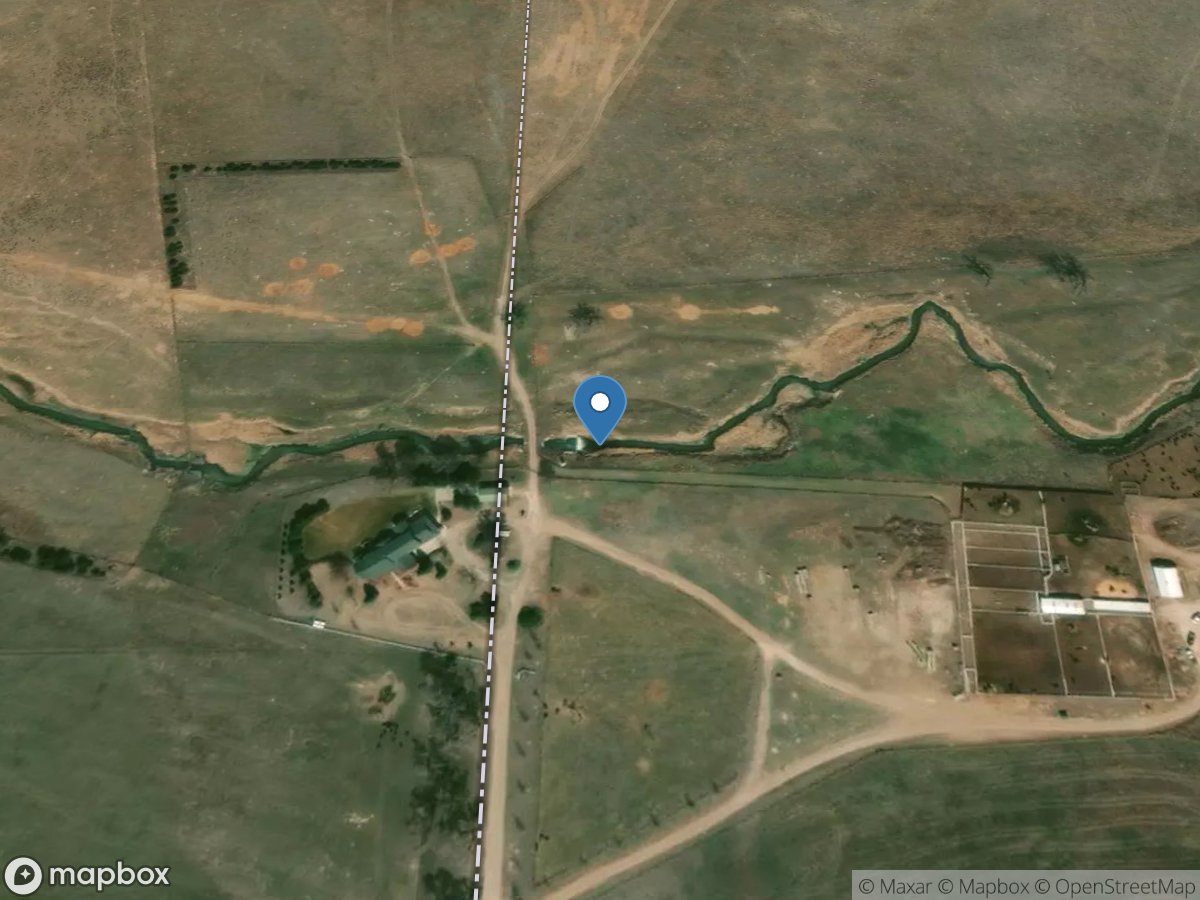
Task: Open the Maxar attribution link
Action: point(895,885)
